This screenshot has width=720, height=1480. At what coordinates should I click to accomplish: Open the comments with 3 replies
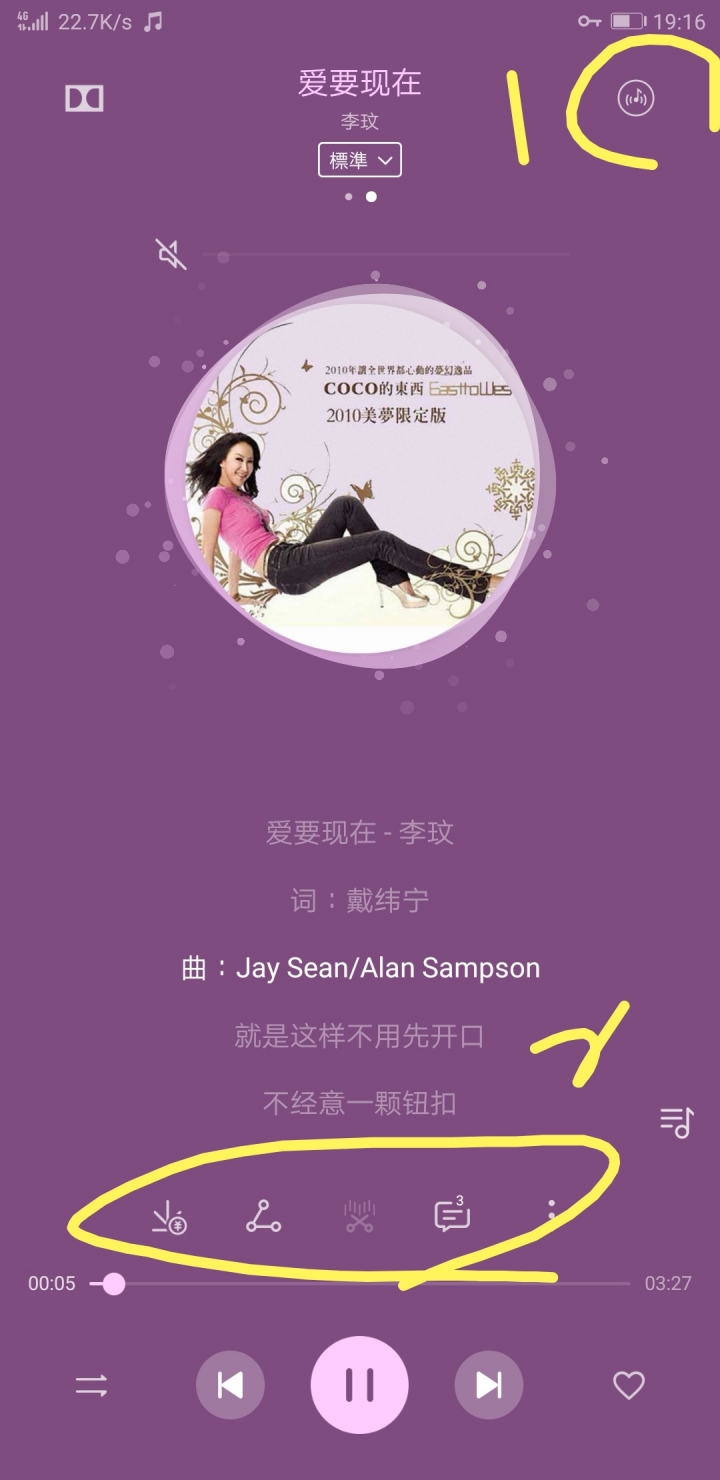click(x=451, y=1216)
